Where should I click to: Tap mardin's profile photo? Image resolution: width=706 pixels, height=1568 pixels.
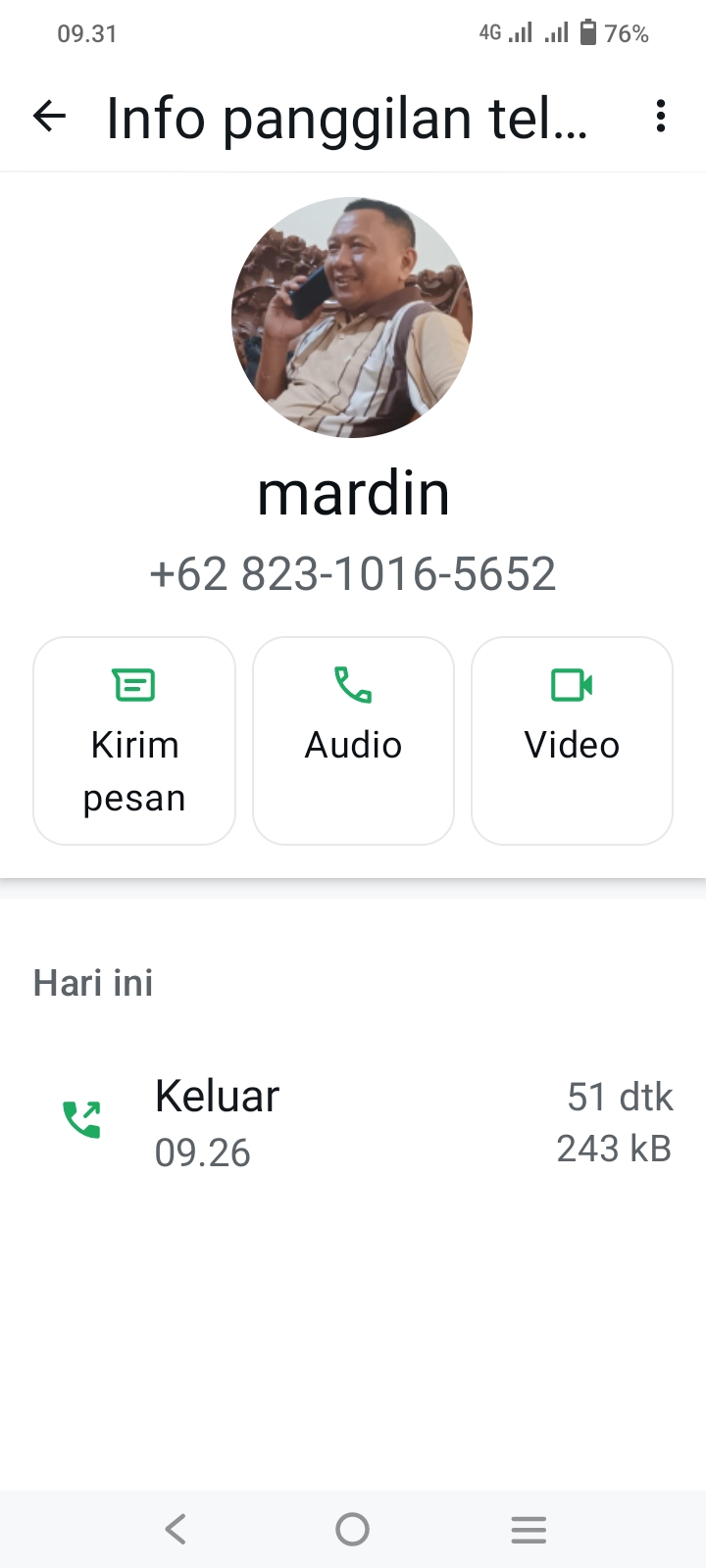(353, 317)
